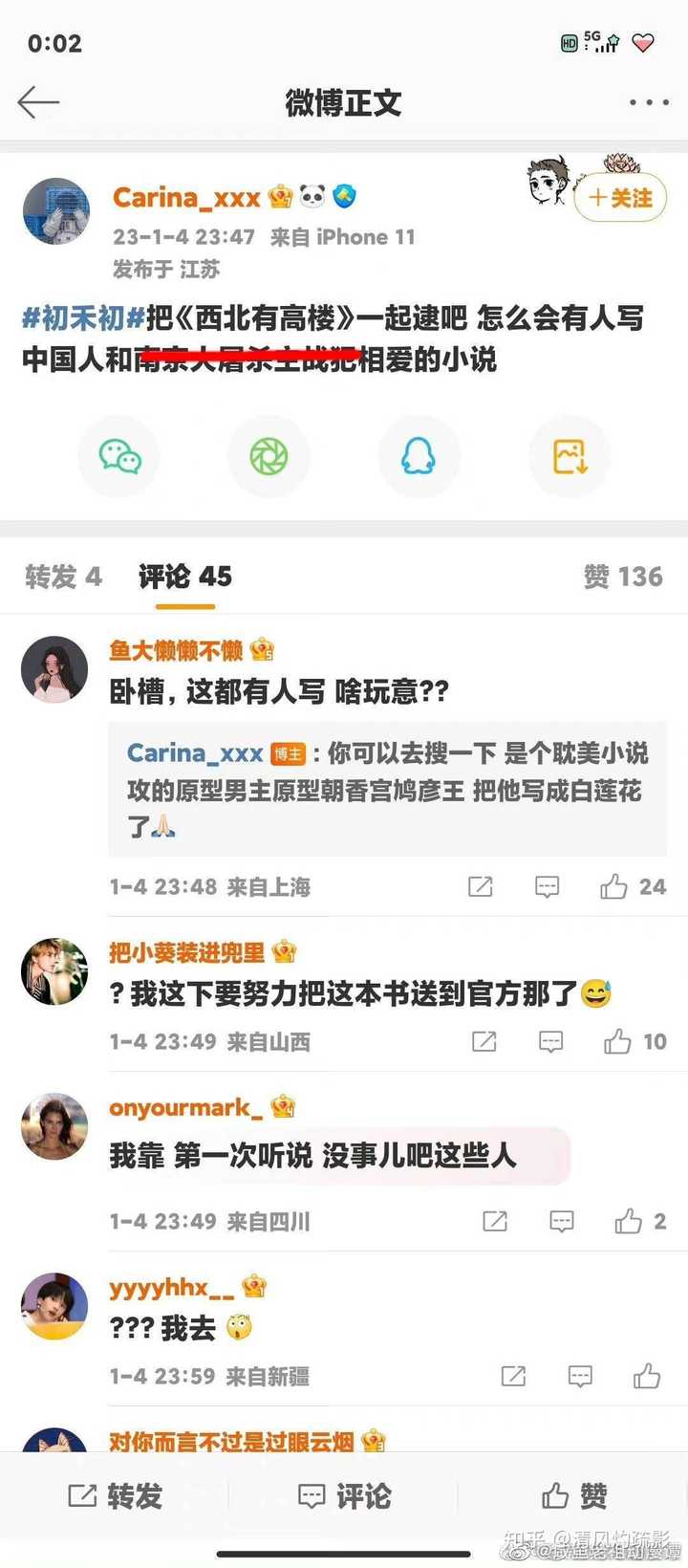This screenshot has width=688, height=1568.
Task: Go back from the Weibo post
Action: click(x=38, y=102)
